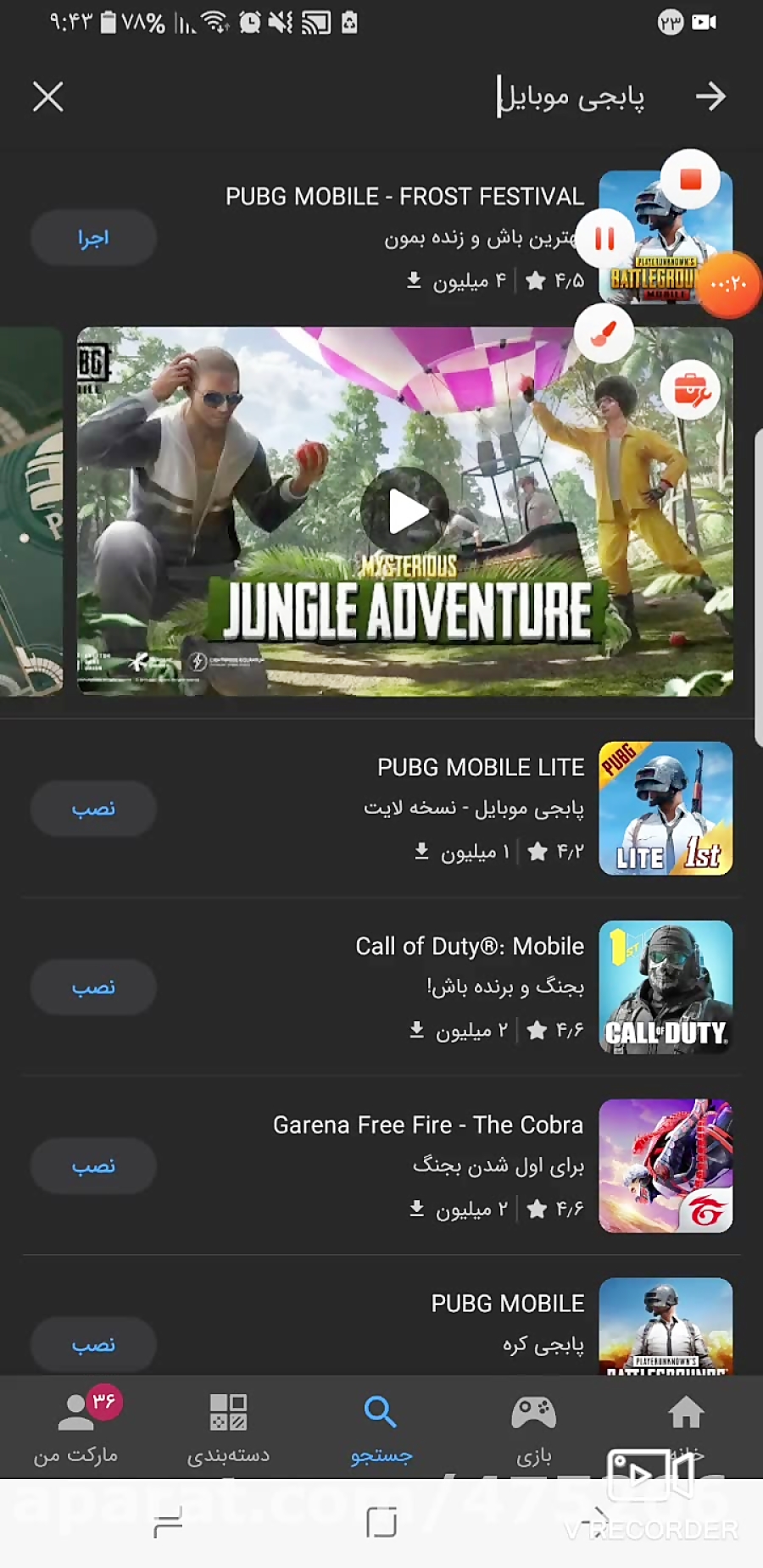The width and height of the screenshot is (763, 1568).
Task: Go to the بازی tab
Action: pos(533,1430)
